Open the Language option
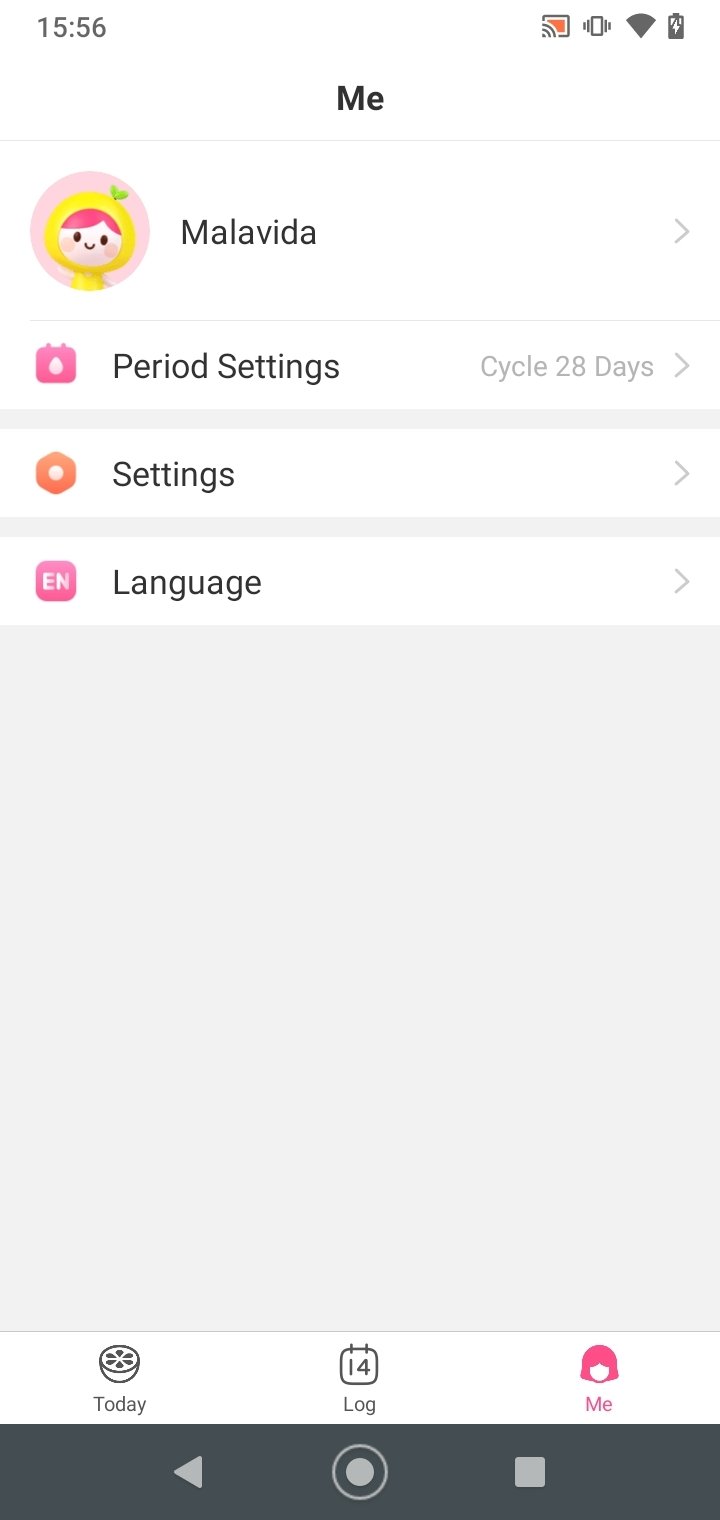This screenshot has height=1520, width=720. click(x=360, y=581)
